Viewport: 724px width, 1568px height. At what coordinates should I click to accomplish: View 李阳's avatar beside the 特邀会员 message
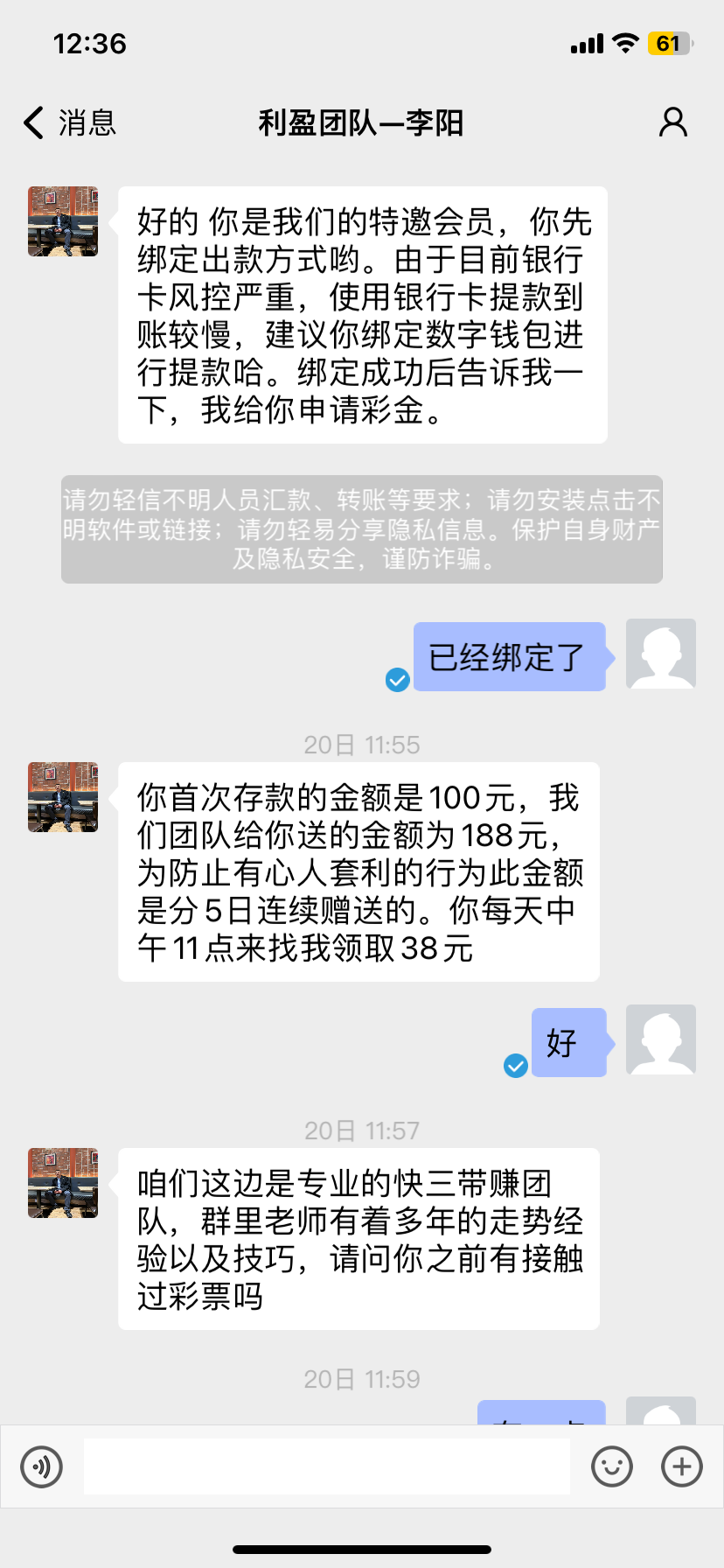[x=63, y=221]
